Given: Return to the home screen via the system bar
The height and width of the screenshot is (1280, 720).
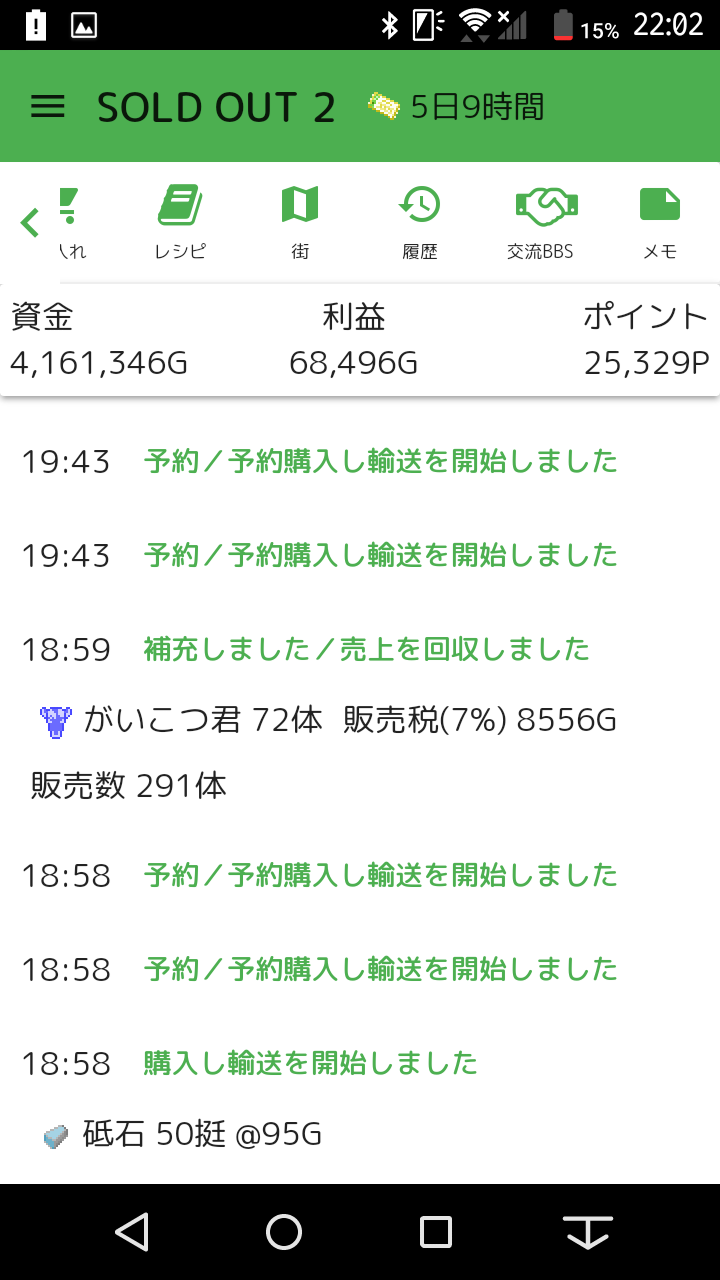Looking at the screenshot, I should pos(284,1232).
